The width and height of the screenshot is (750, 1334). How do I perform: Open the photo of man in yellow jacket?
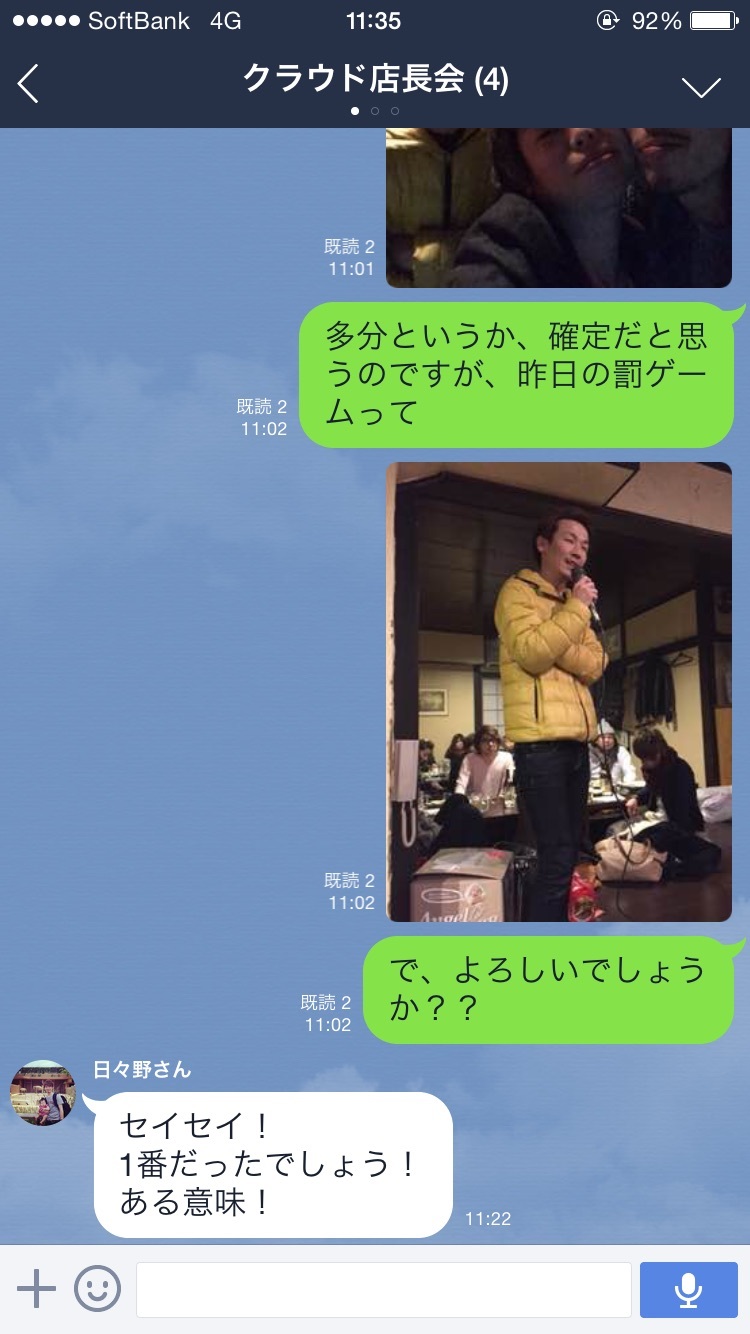559,692
